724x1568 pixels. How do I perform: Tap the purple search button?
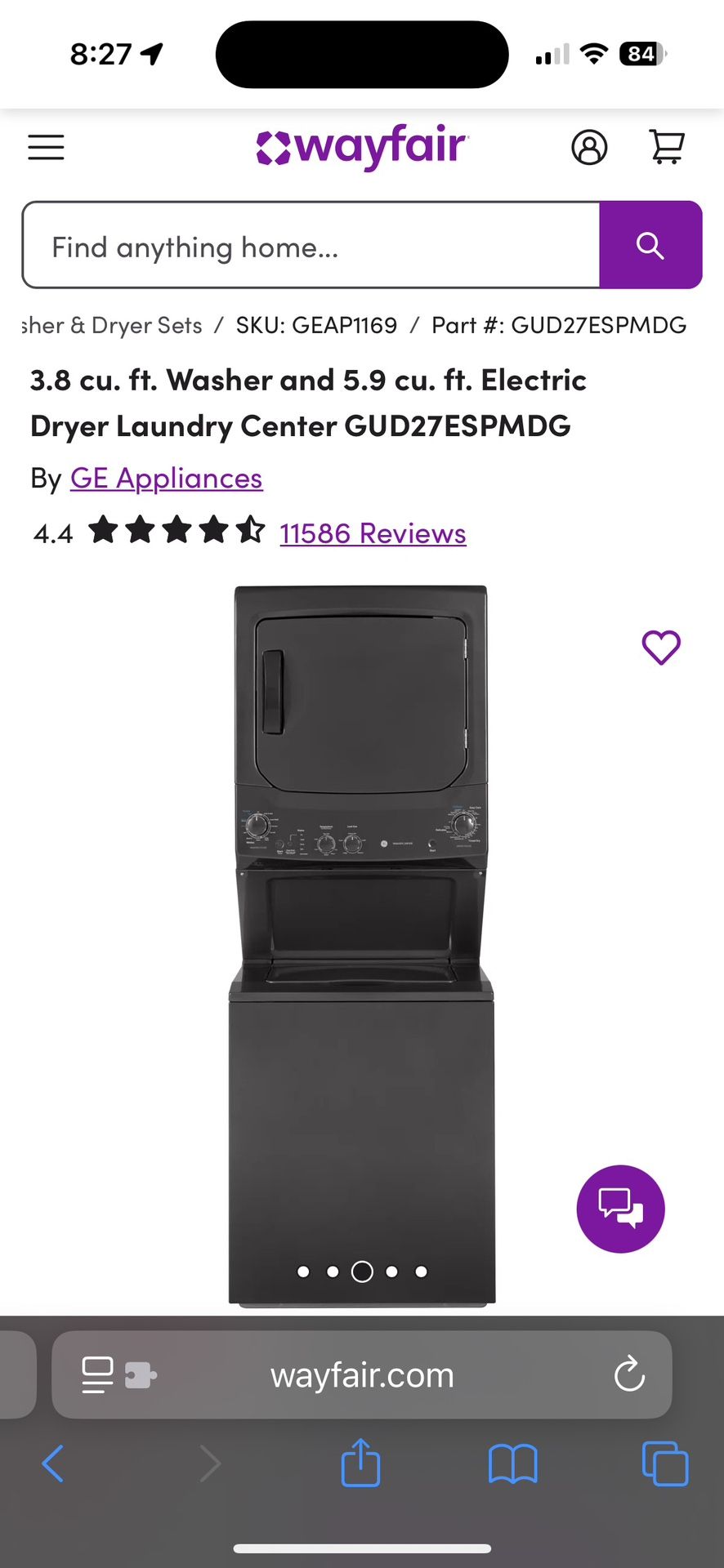650,245
